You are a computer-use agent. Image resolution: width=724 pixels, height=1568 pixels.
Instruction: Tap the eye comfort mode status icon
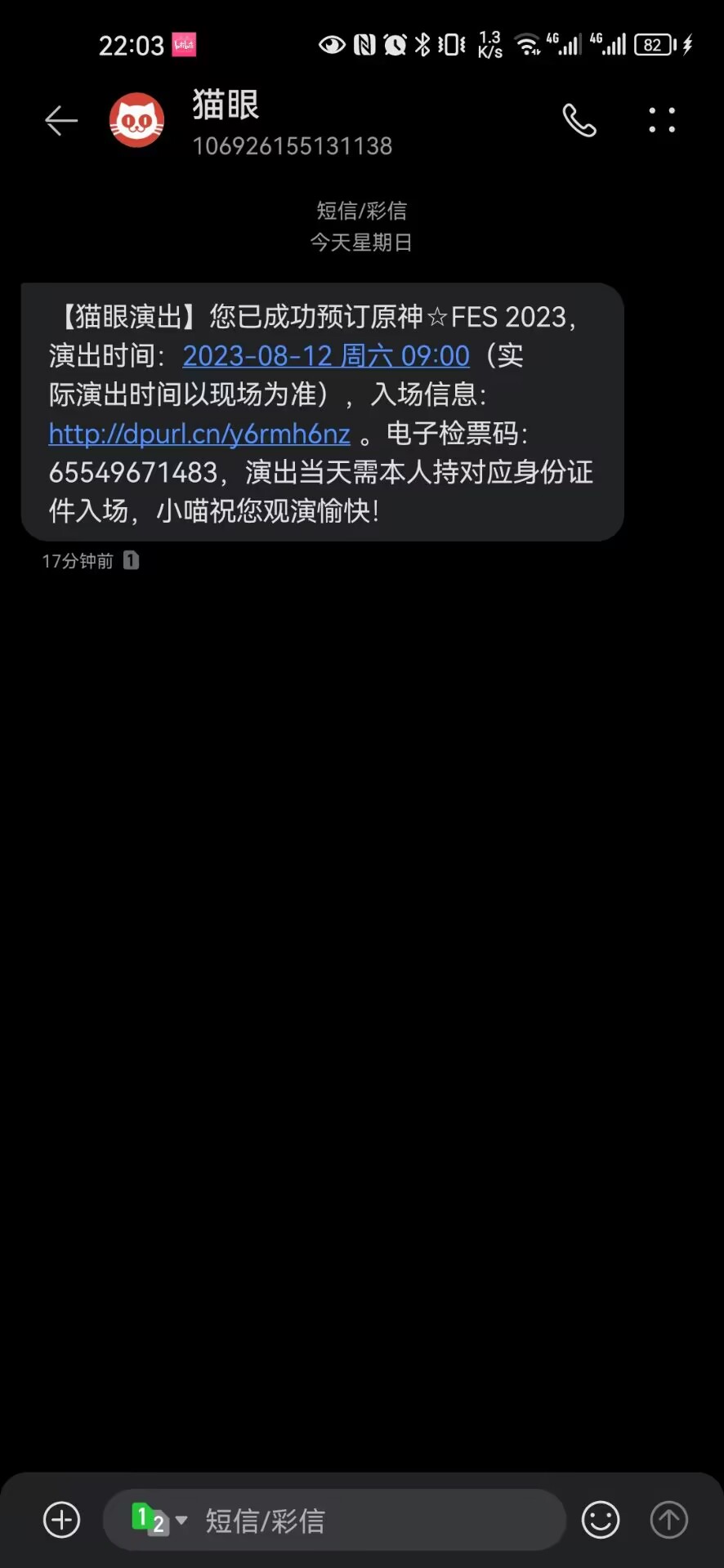[x=331, y=46]
